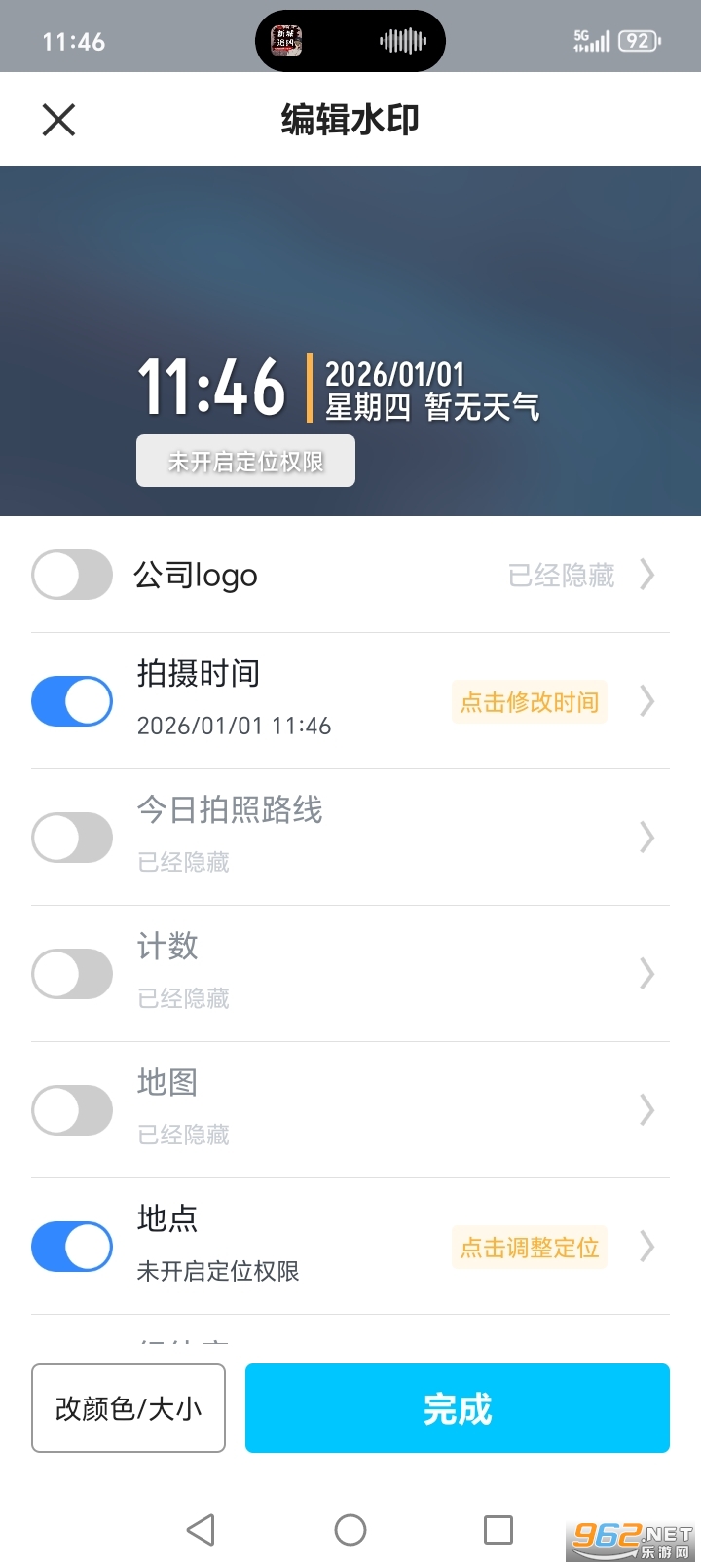Click the home circle in navigation bar
The width and height of the screenshot is (701, 1568).
[350, 1529]
